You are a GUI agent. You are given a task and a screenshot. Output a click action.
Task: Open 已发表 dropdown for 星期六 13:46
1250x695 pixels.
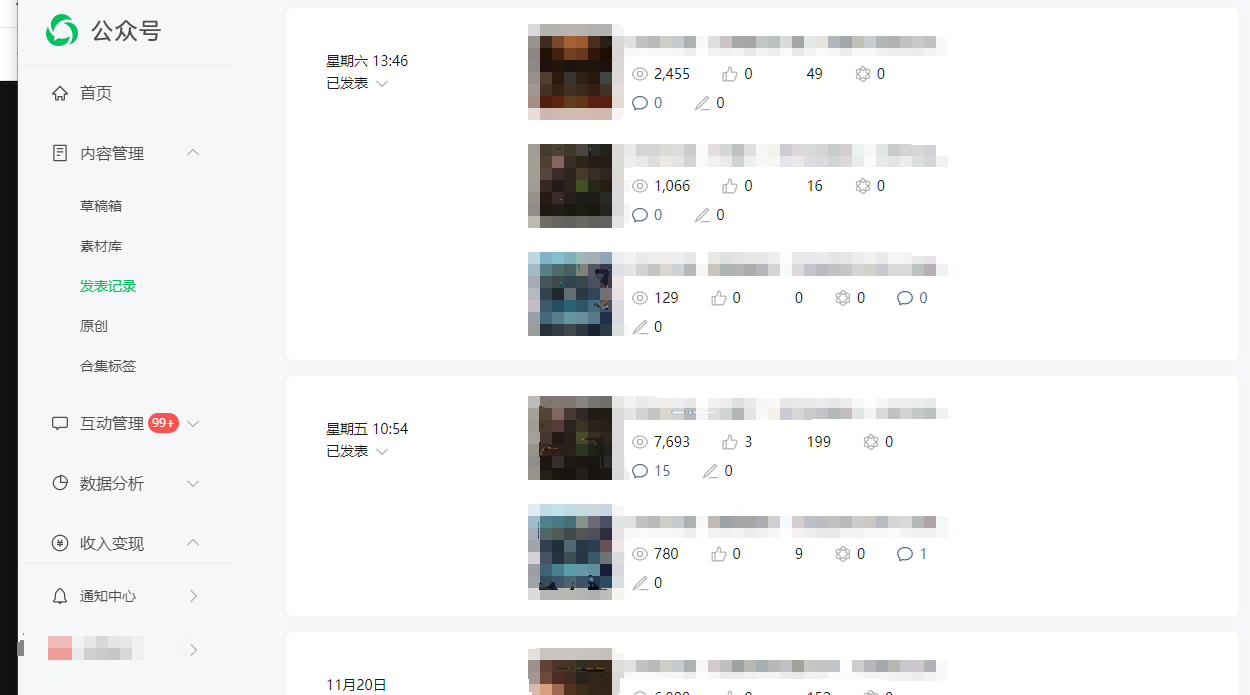[x=357, y=84]
